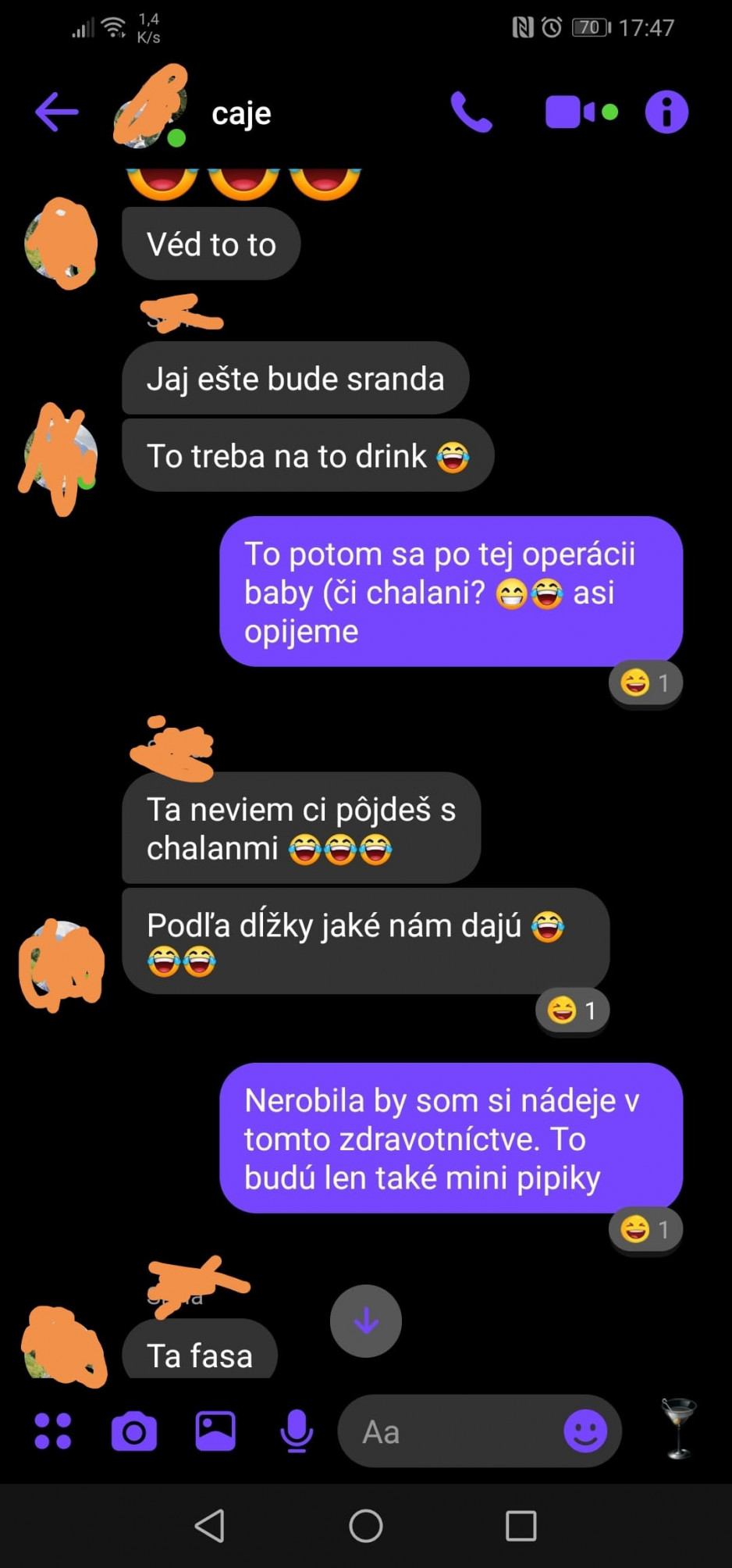This screenshot has height=1568, width=732.
Task: Open the camera to take a photo
Action: 134,1431
